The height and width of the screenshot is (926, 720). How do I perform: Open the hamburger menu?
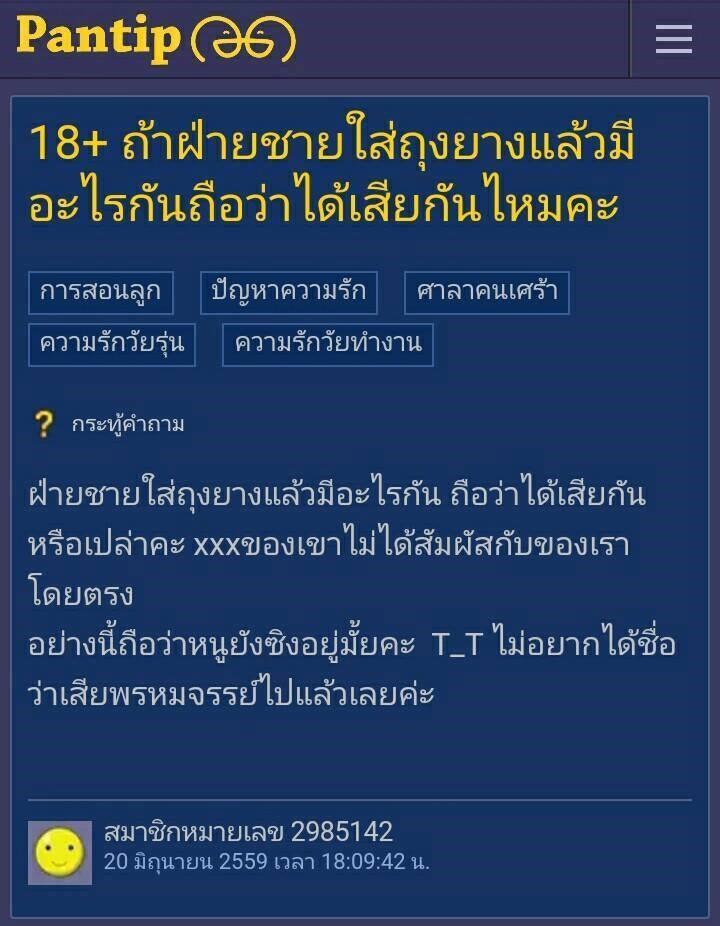tap(674, 39)
